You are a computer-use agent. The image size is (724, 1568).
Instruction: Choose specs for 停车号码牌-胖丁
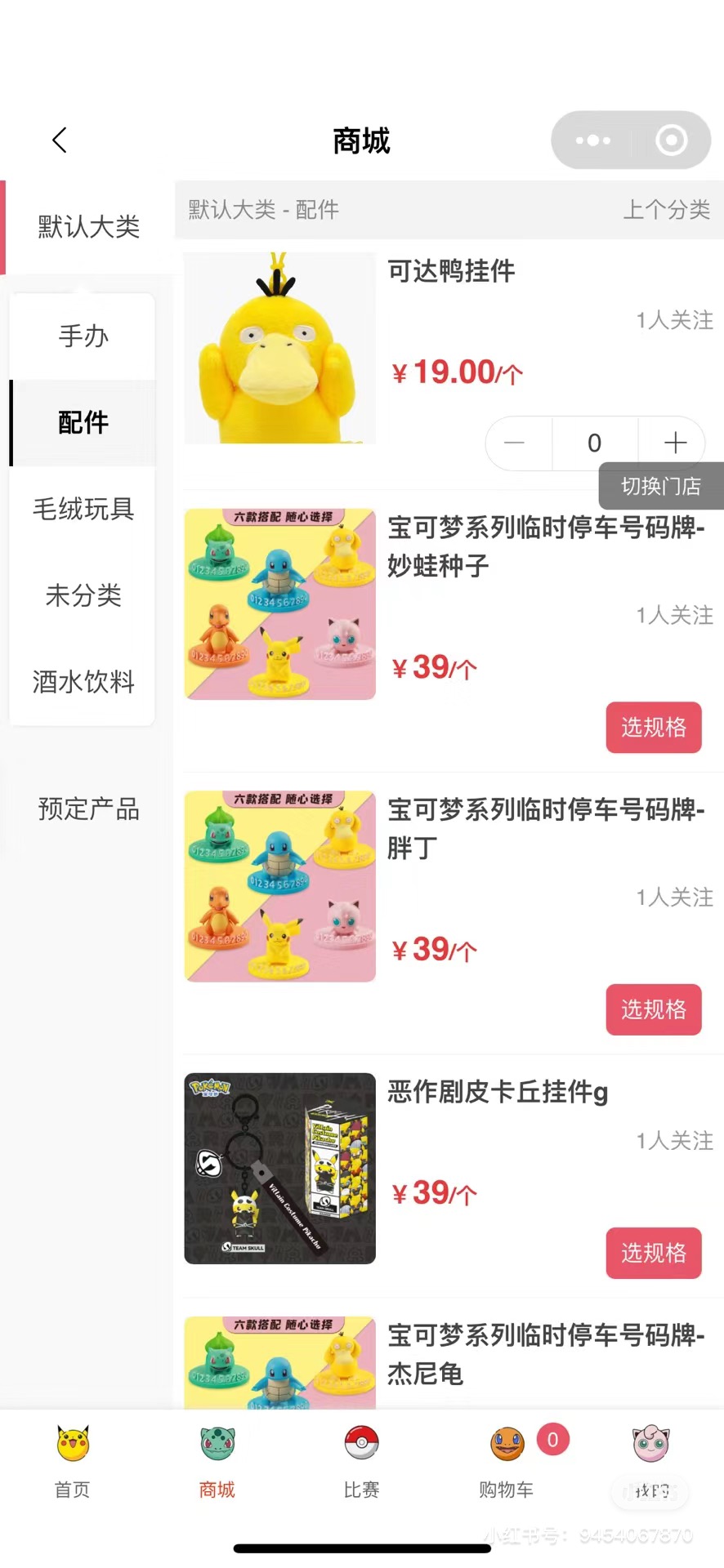653,1009
